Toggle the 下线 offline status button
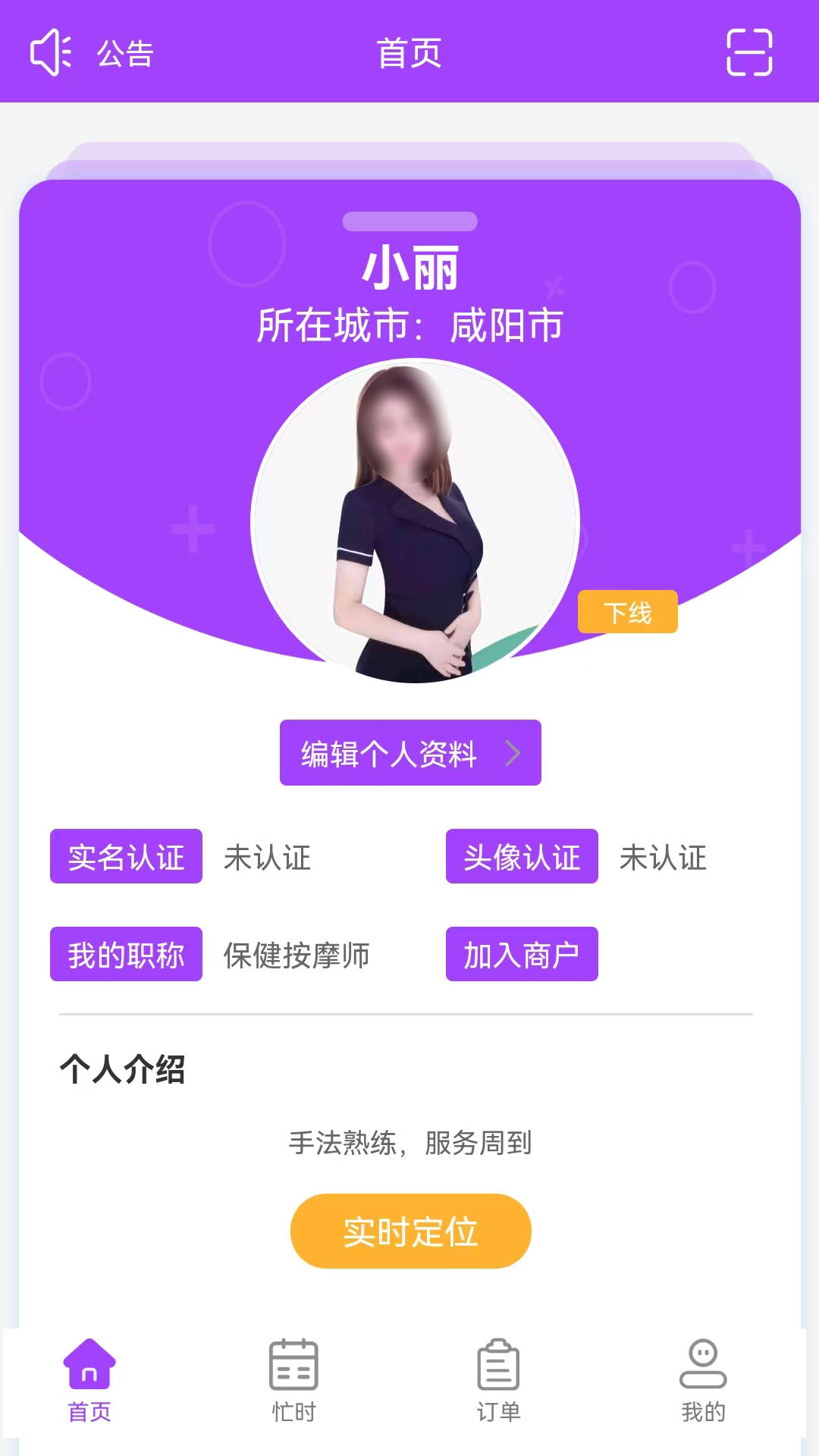 click(x=626, y=613)
